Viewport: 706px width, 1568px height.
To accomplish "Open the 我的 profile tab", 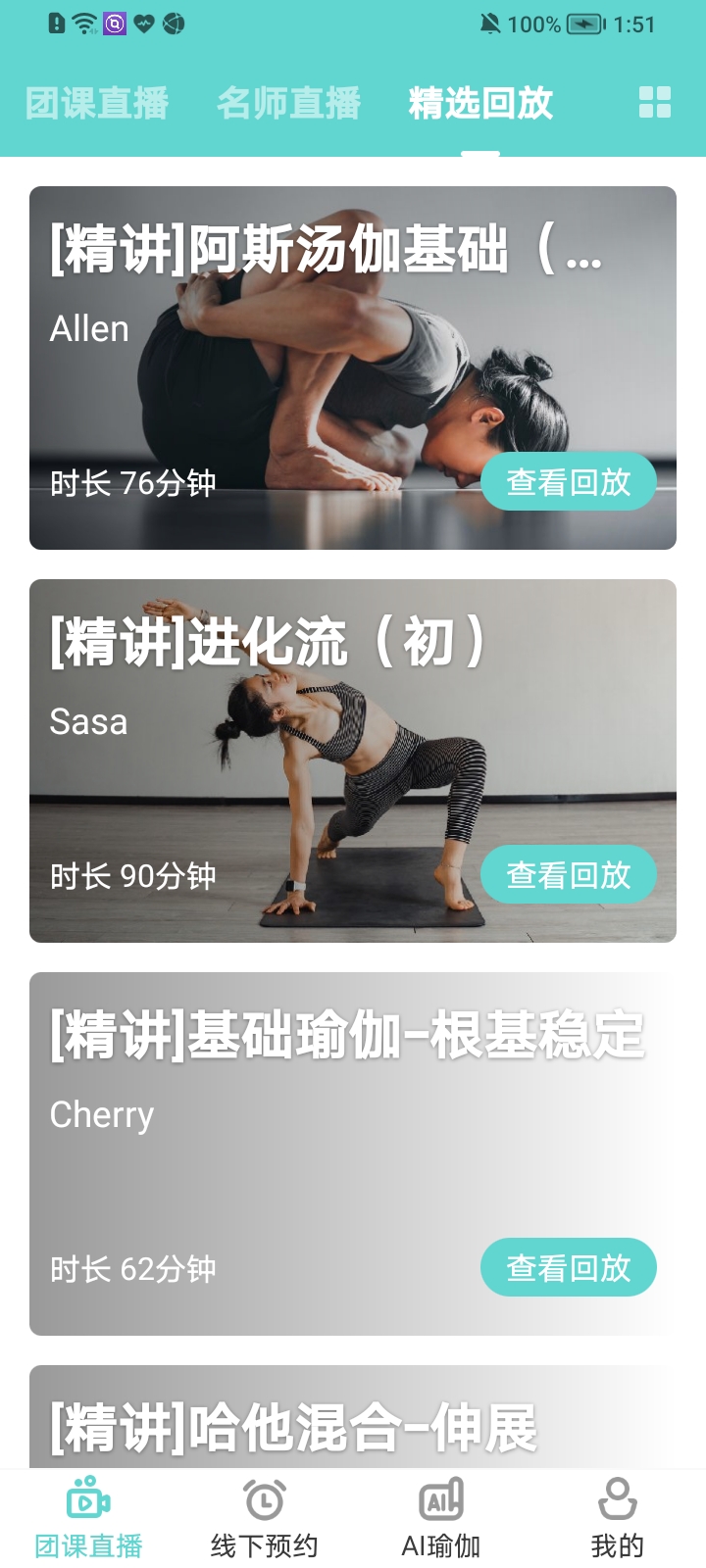I will click(618, 1519).
